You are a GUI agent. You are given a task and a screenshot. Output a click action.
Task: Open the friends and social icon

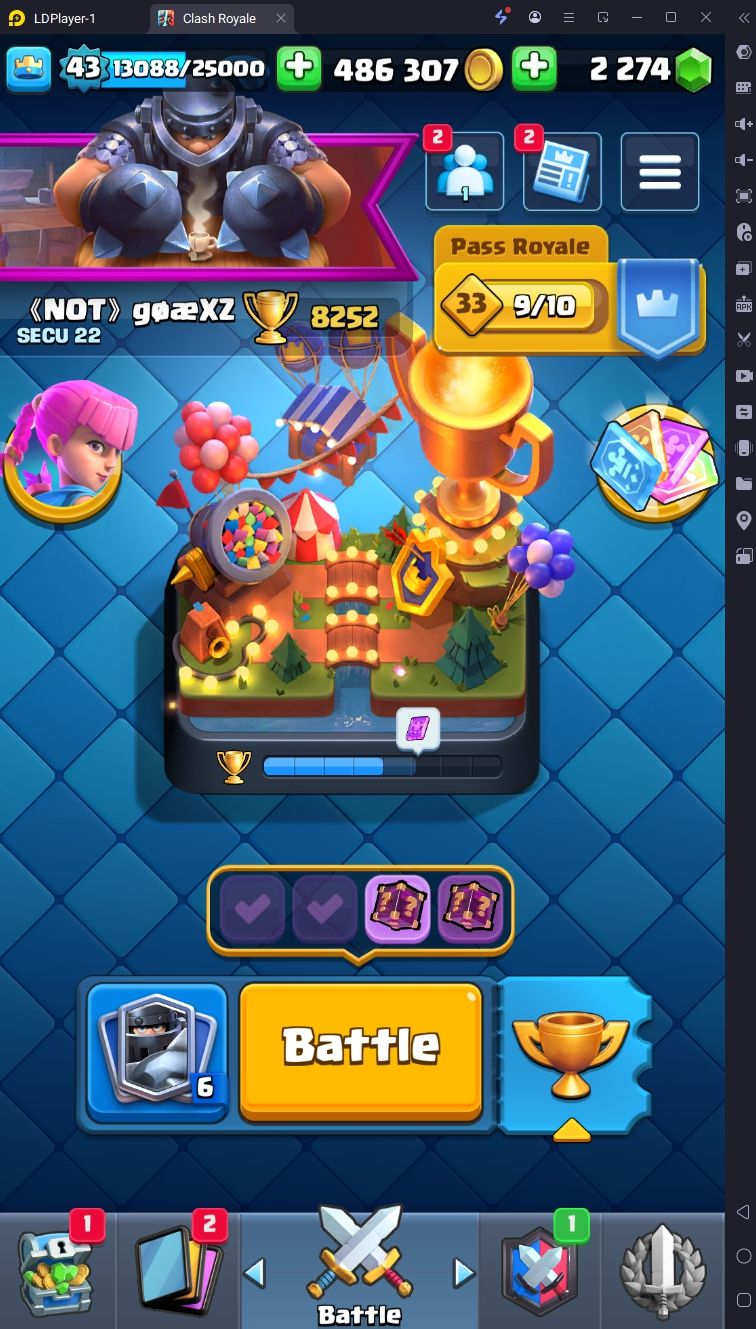464,172
